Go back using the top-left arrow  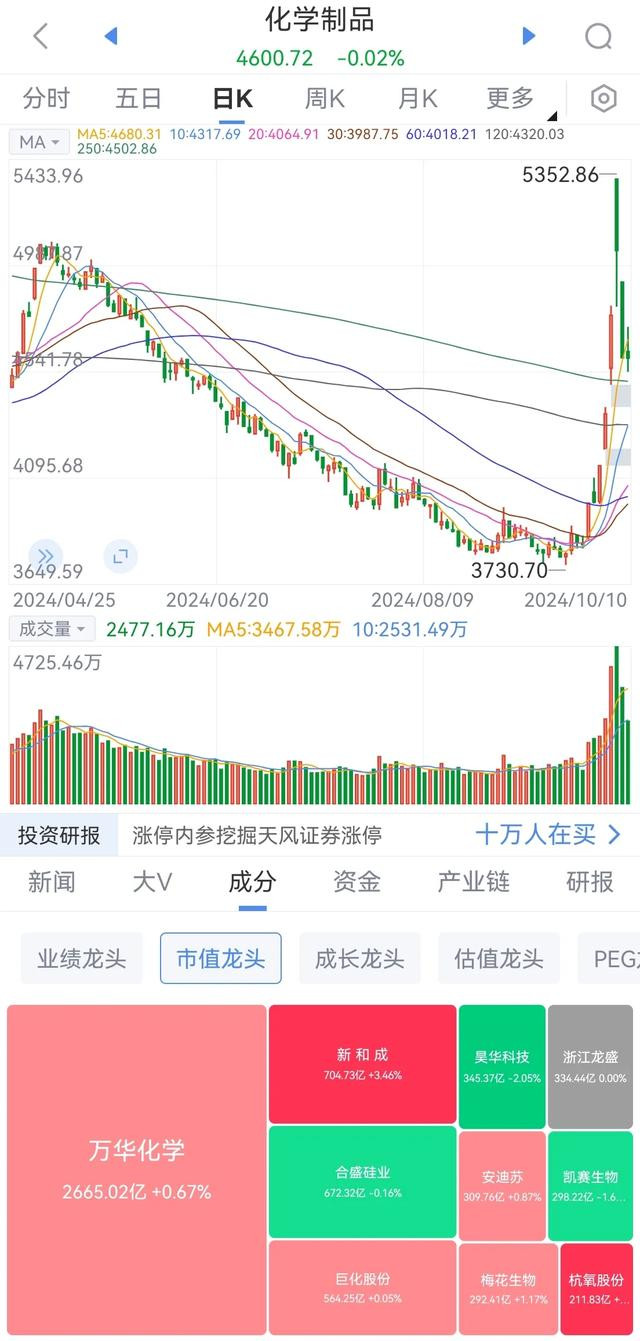[40, 37]
